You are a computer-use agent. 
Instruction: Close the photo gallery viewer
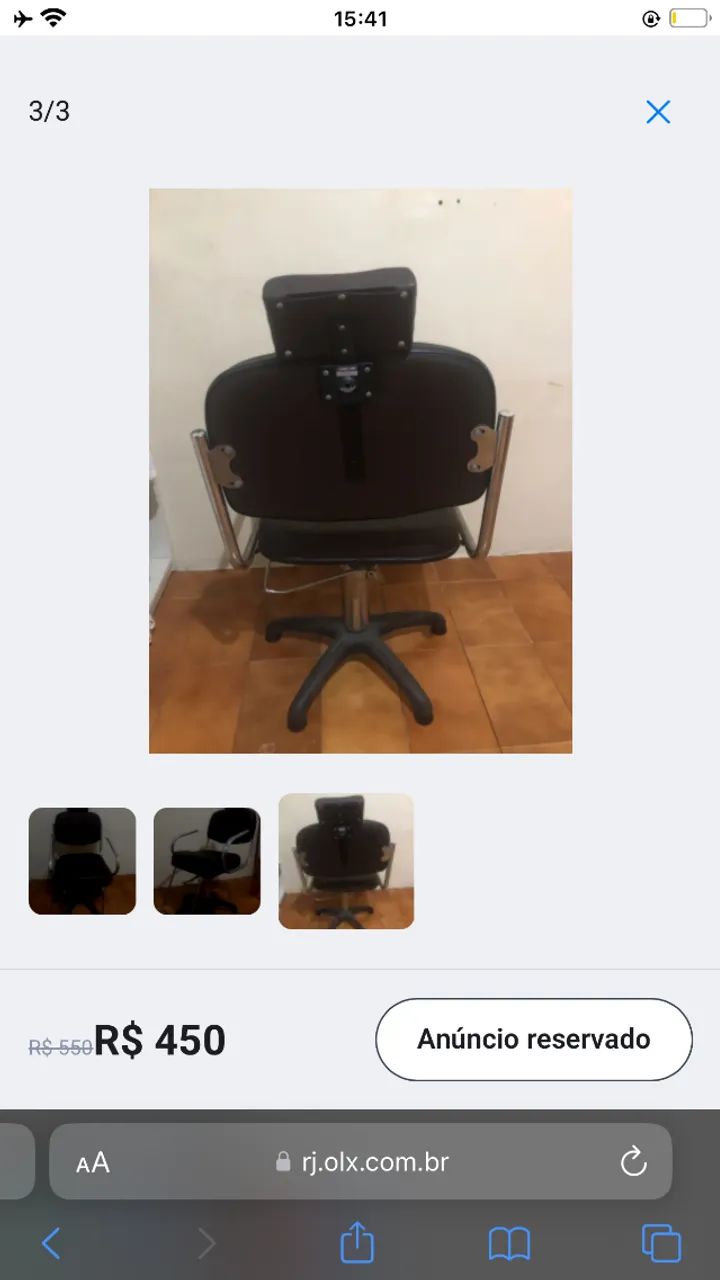(x=658, y=112)
